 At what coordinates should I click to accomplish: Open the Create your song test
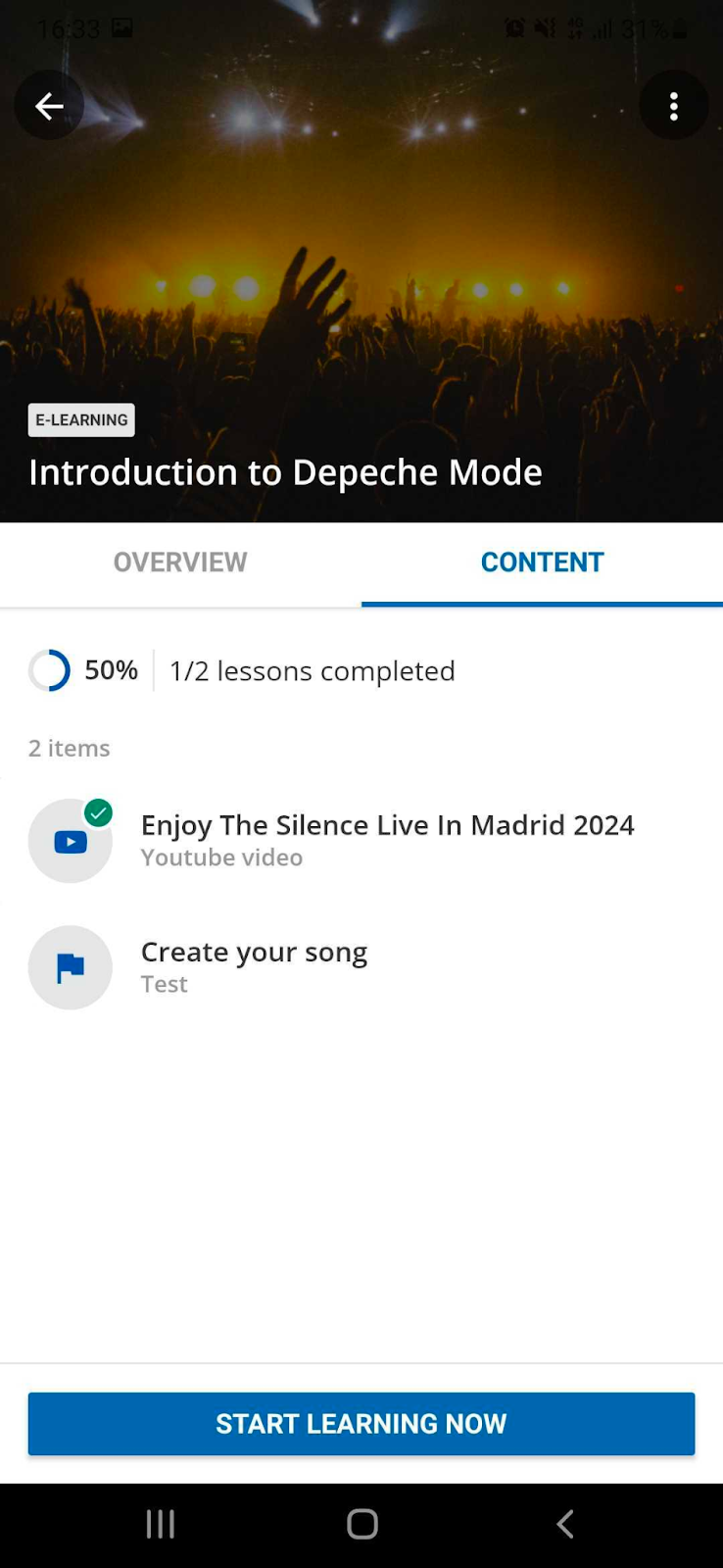[254, 966]
